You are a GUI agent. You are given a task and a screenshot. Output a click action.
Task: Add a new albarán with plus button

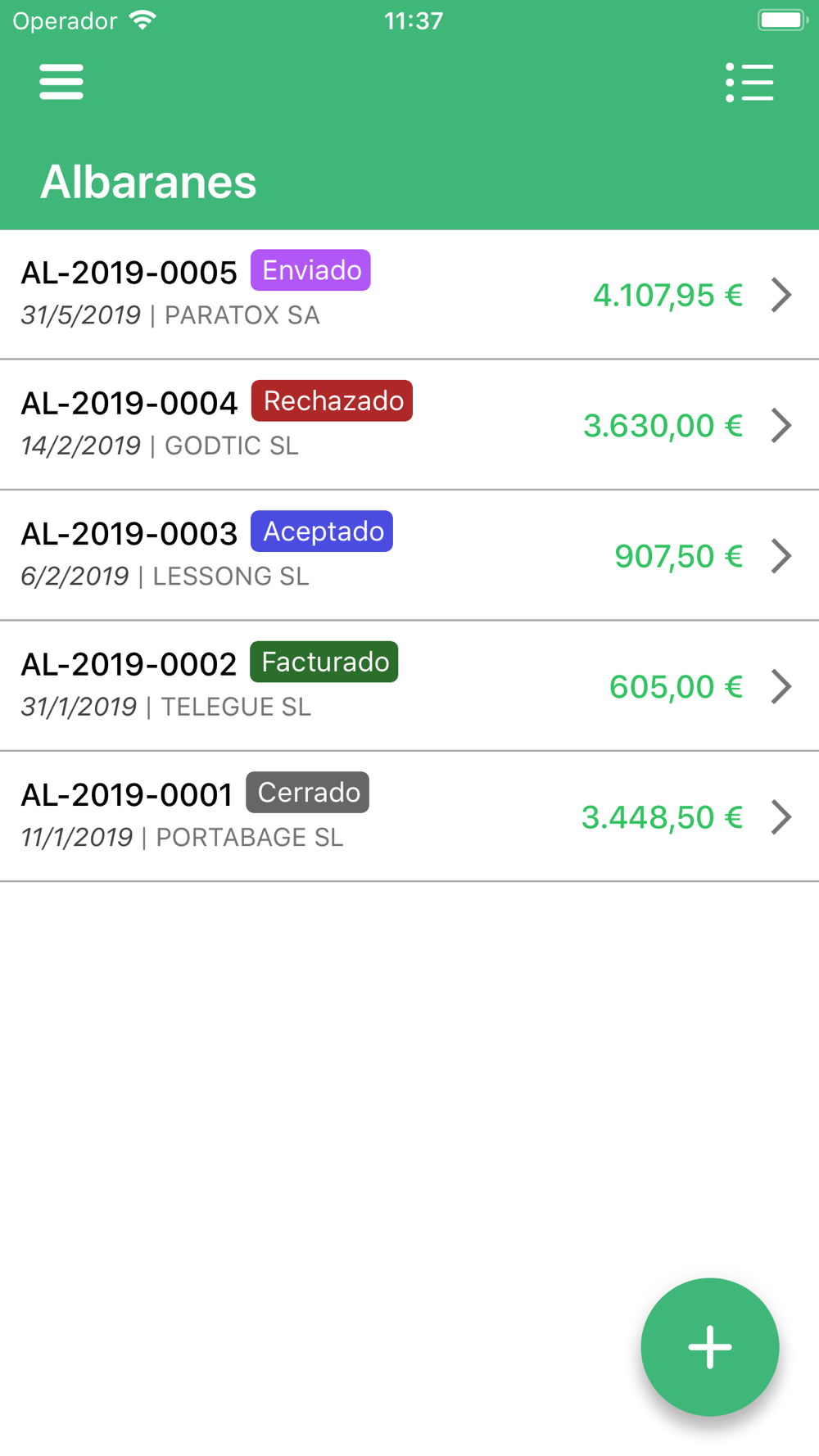(710, 1347)
